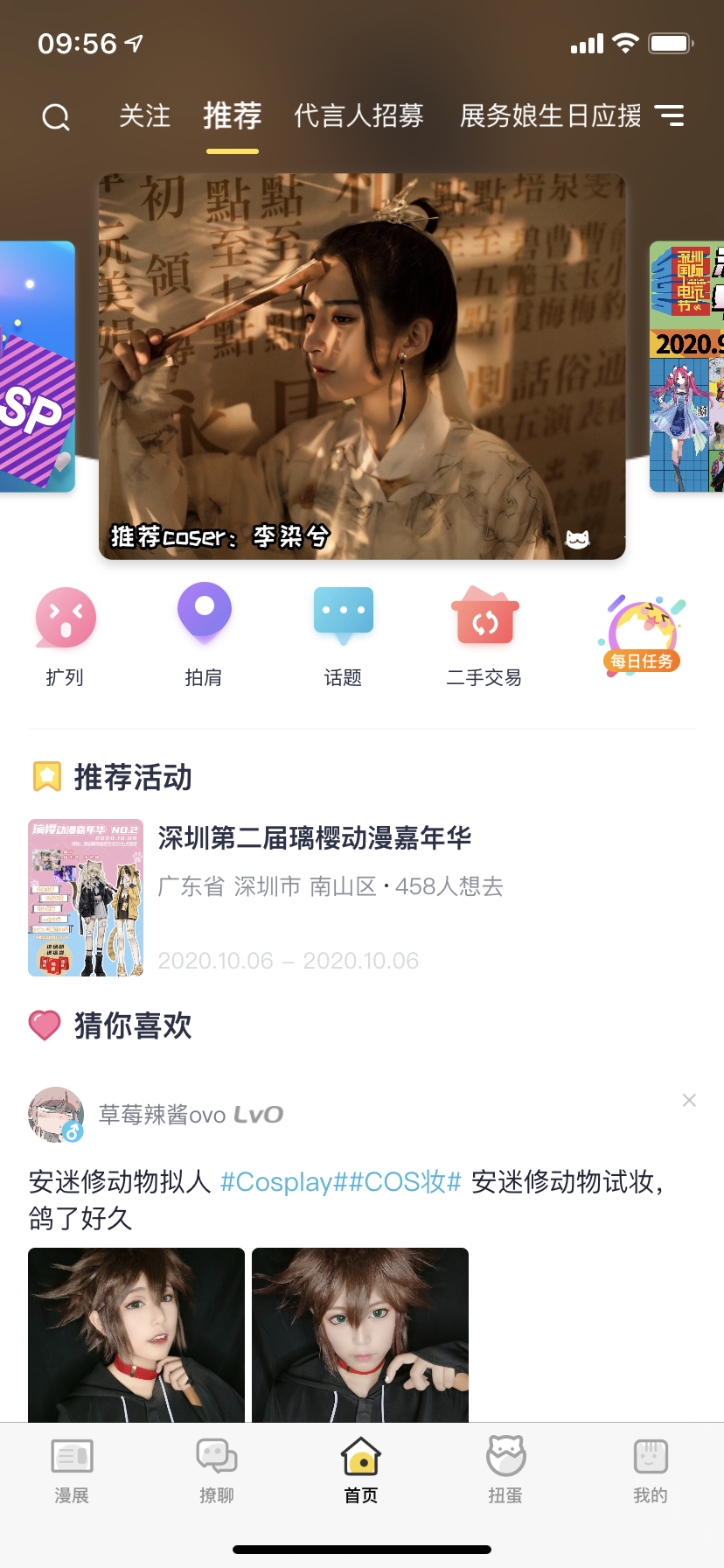Switch to the 展务娘生日应援 tab
The height and width of the screenshot is (1568, 724).
tap(550, 115)
